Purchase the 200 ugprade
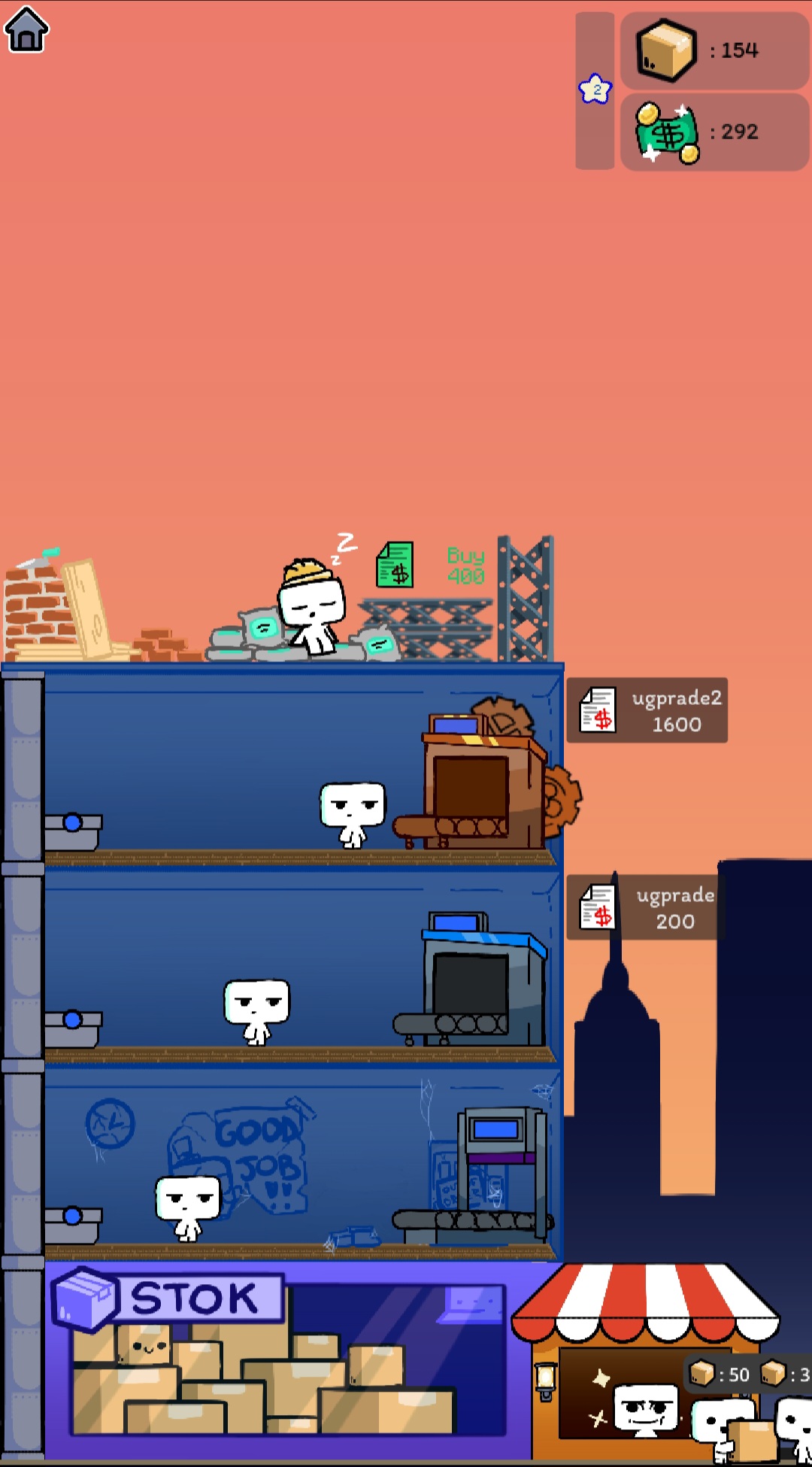Screen dimensions: 812x1467 [x=642, y=908]
